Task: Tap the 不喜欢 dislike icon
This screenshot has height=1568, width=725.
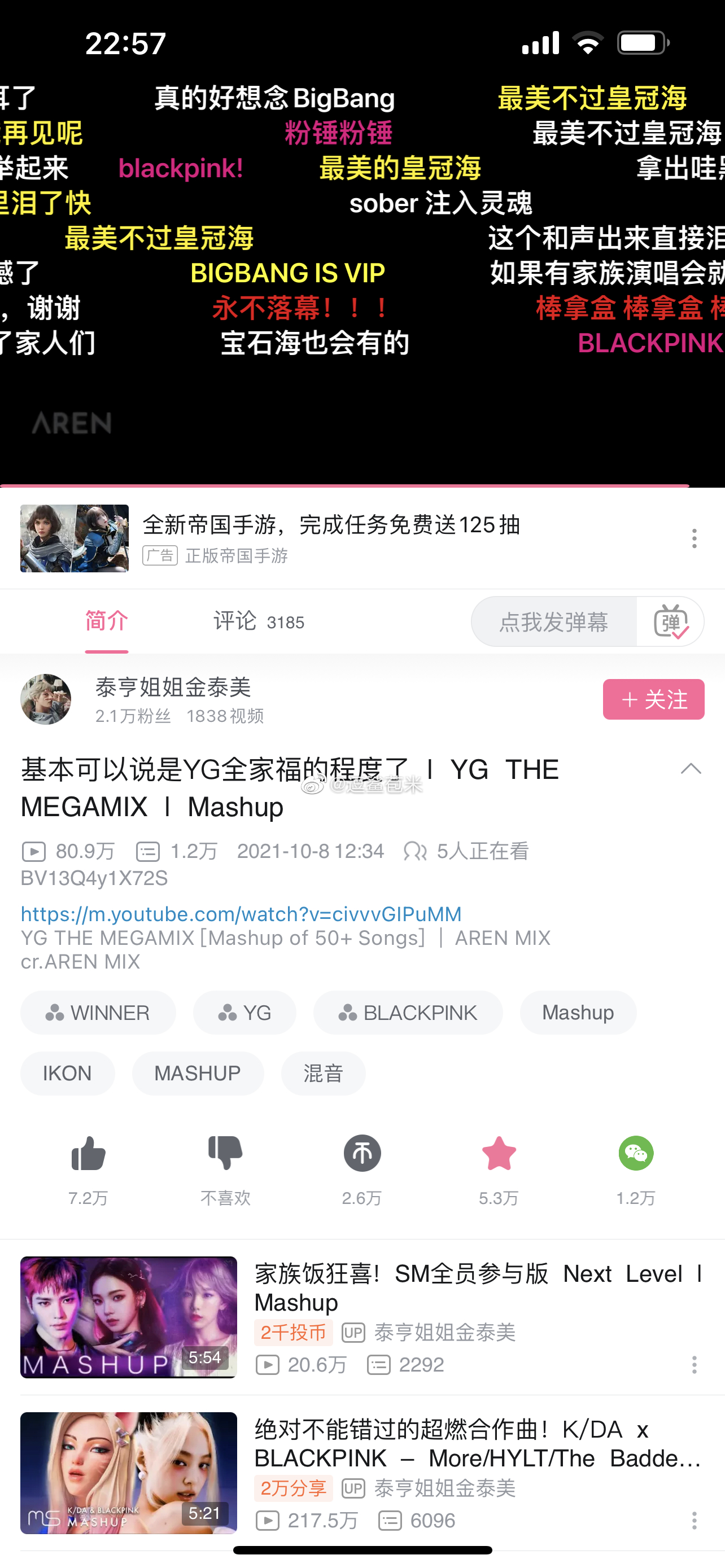Action: click(x=225, y=1154)
